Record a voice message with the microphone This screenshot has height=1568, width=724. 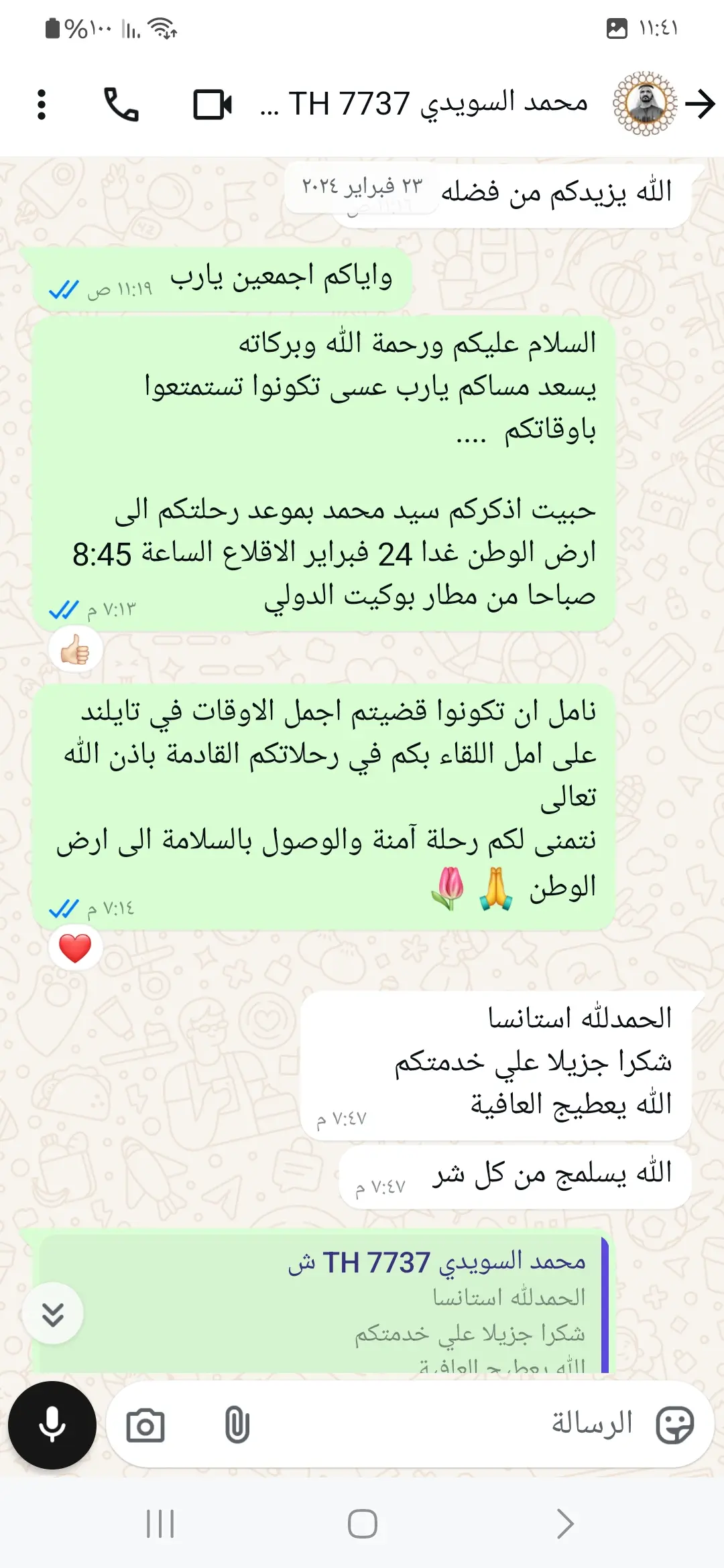pyautogui.click(x=52, y=1425)
